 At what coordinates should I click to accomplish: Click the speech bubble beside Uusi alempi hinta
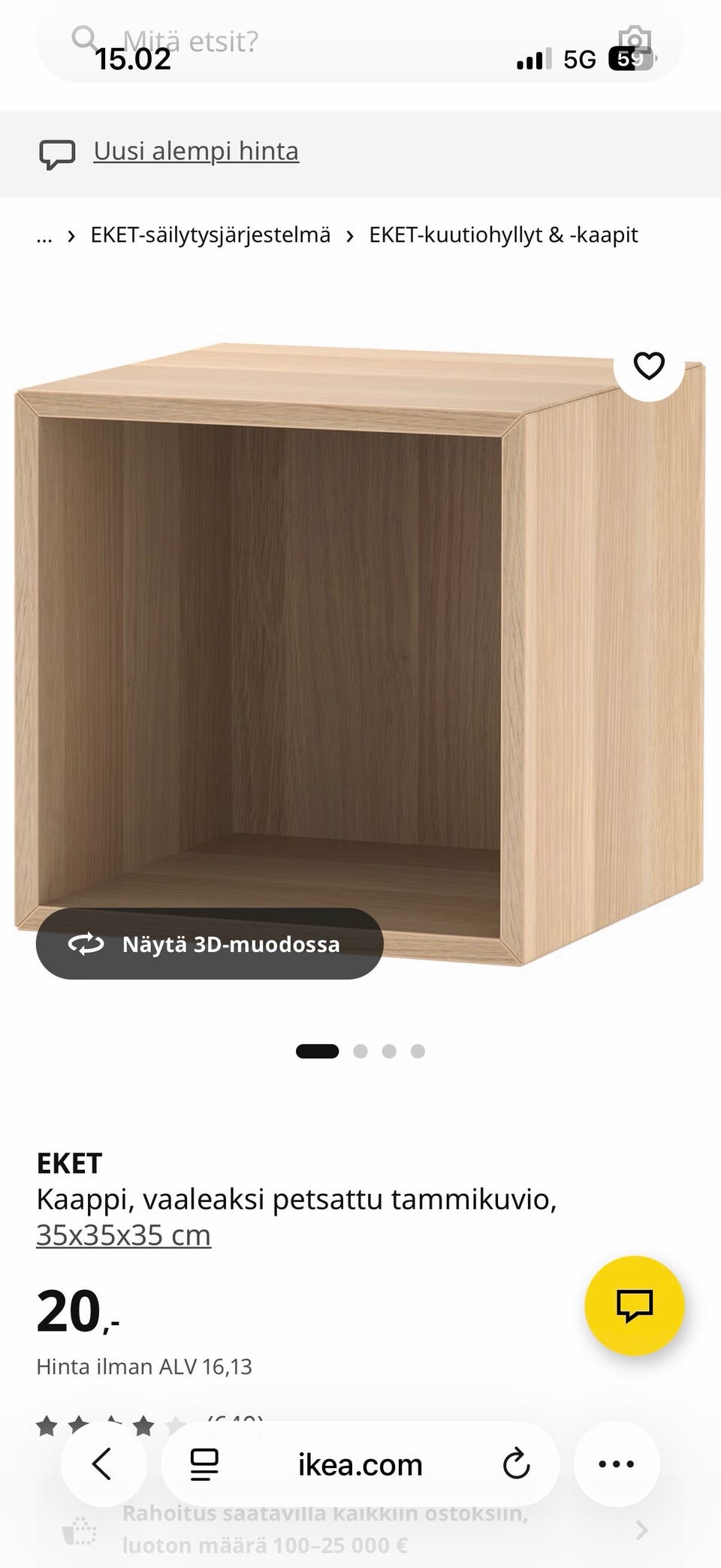click(58, 152)
